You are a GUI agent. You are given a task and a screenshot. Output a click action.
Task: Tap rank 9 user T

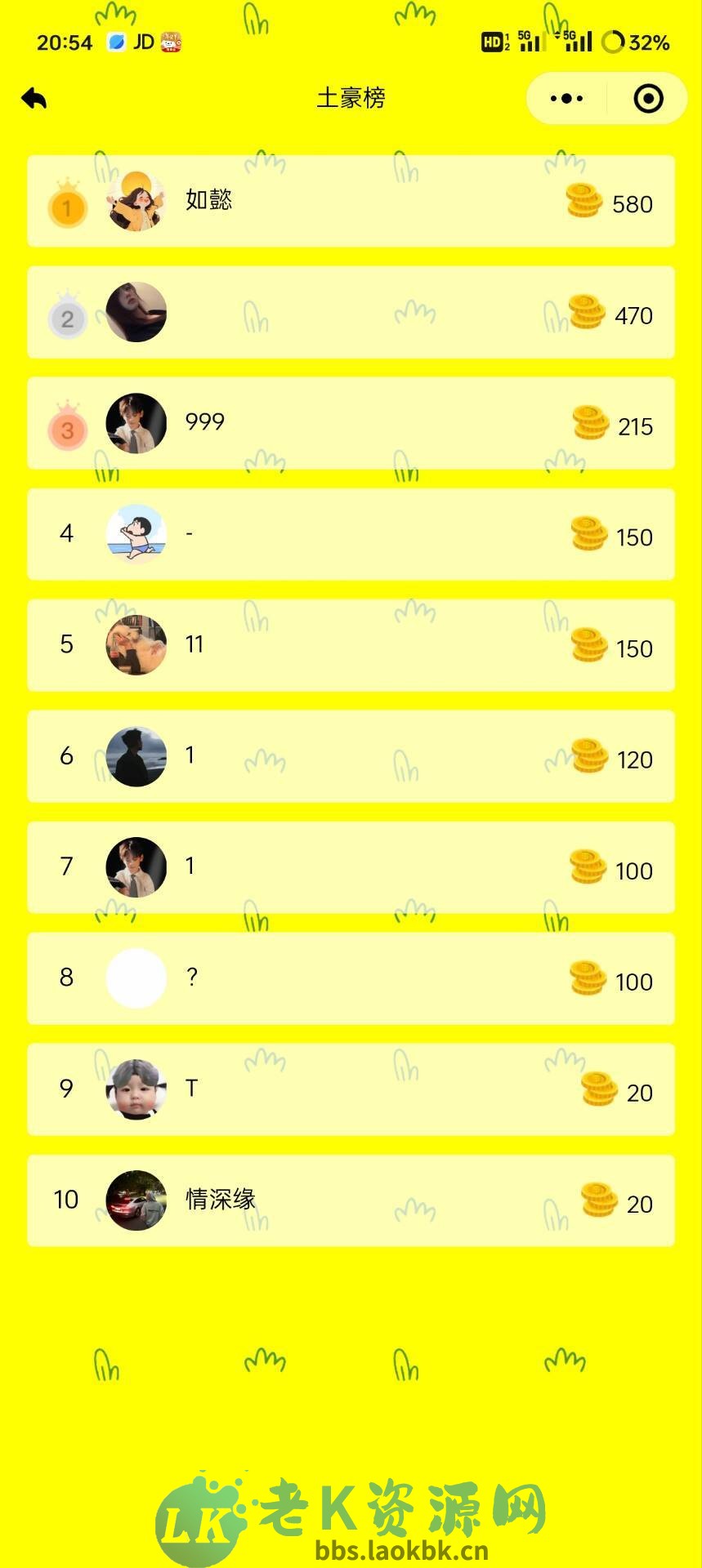click(351, 1089)
